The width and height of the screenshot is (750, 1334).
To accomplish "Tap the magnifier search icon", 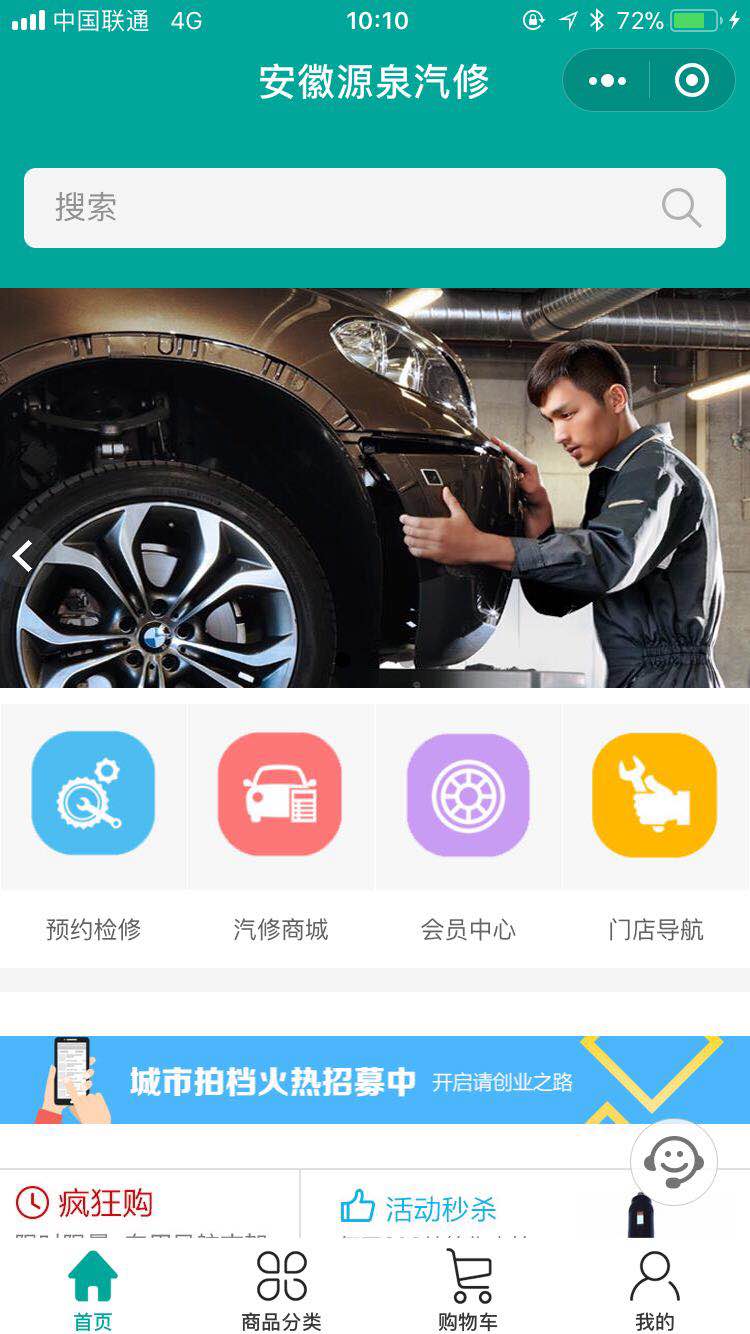I will point(681,208).
